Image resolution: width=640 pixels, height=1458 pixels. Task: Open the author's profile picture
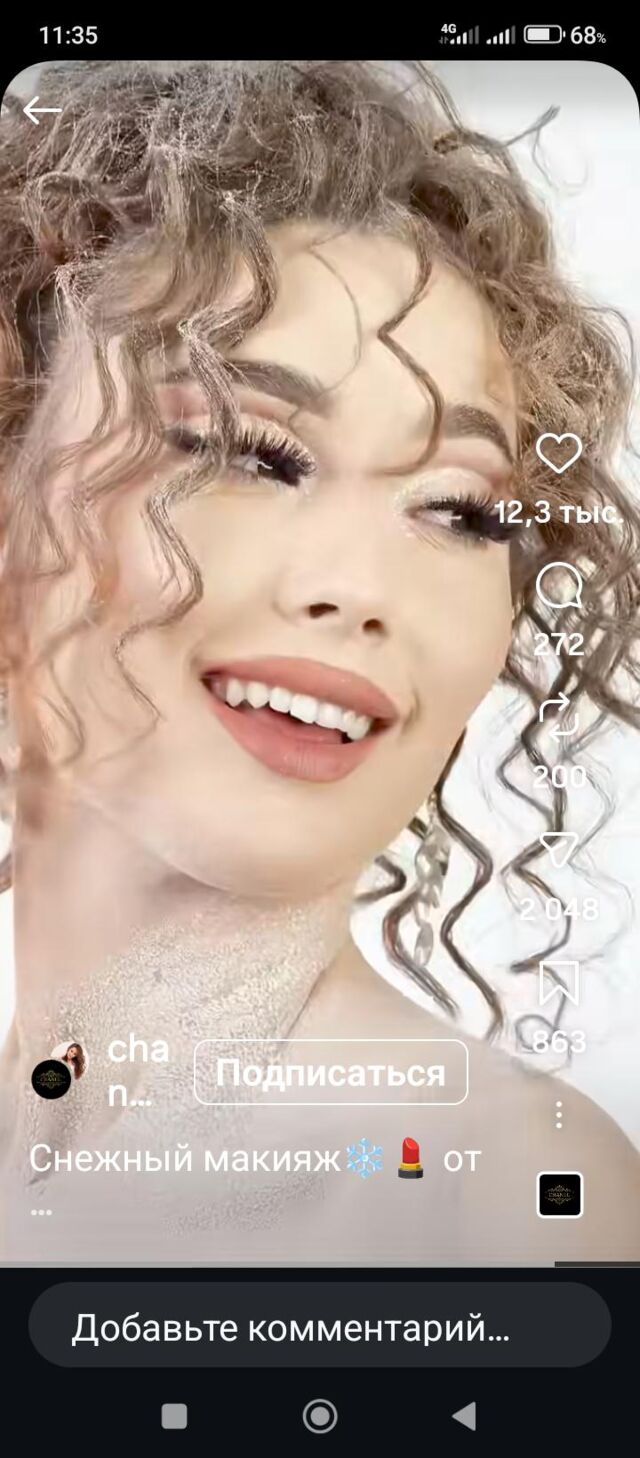tap(58, 1071)
